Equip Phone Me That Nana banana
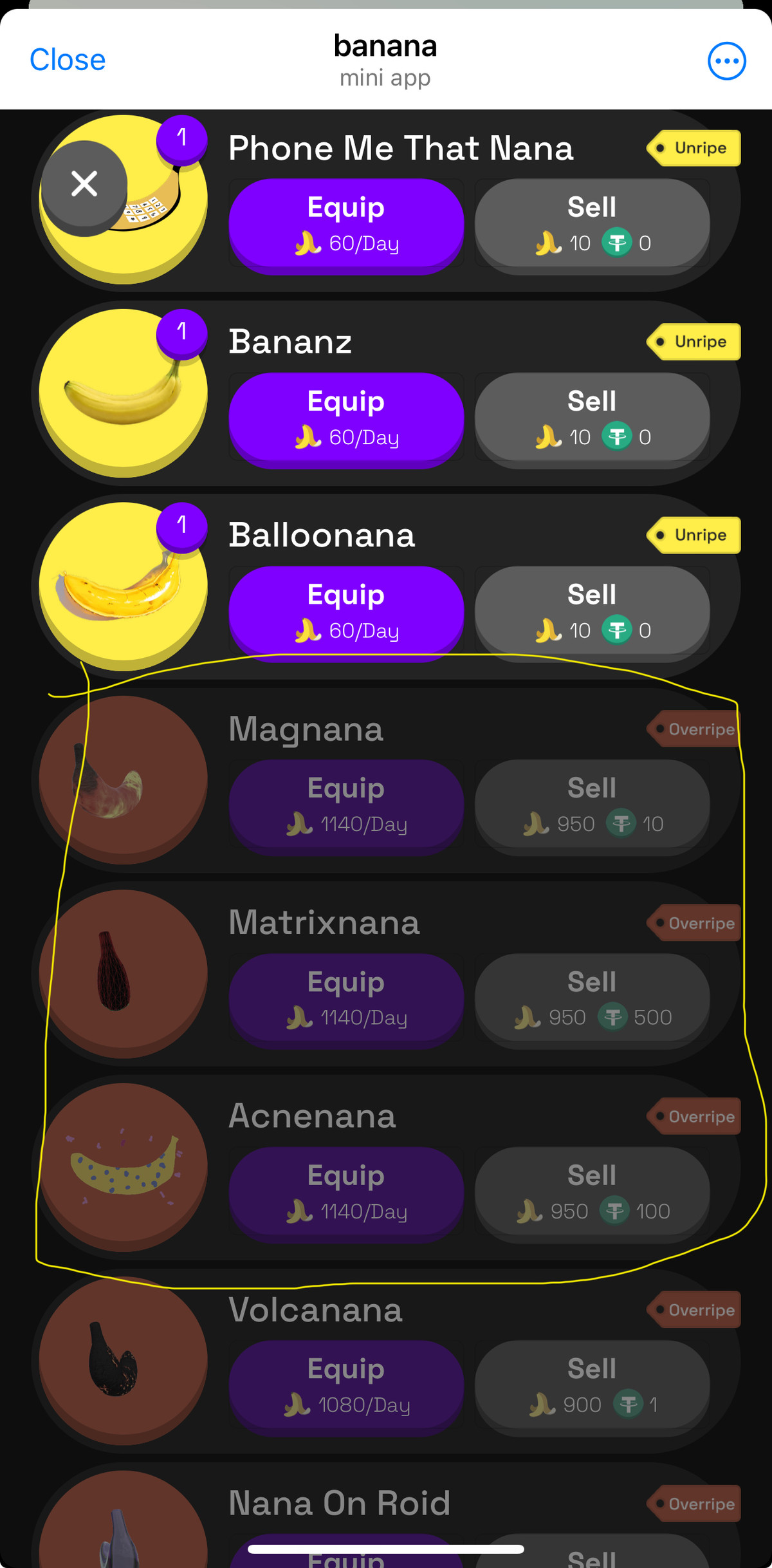The width and height of the screenshot is (772, 1568). [x=346, y=223]
